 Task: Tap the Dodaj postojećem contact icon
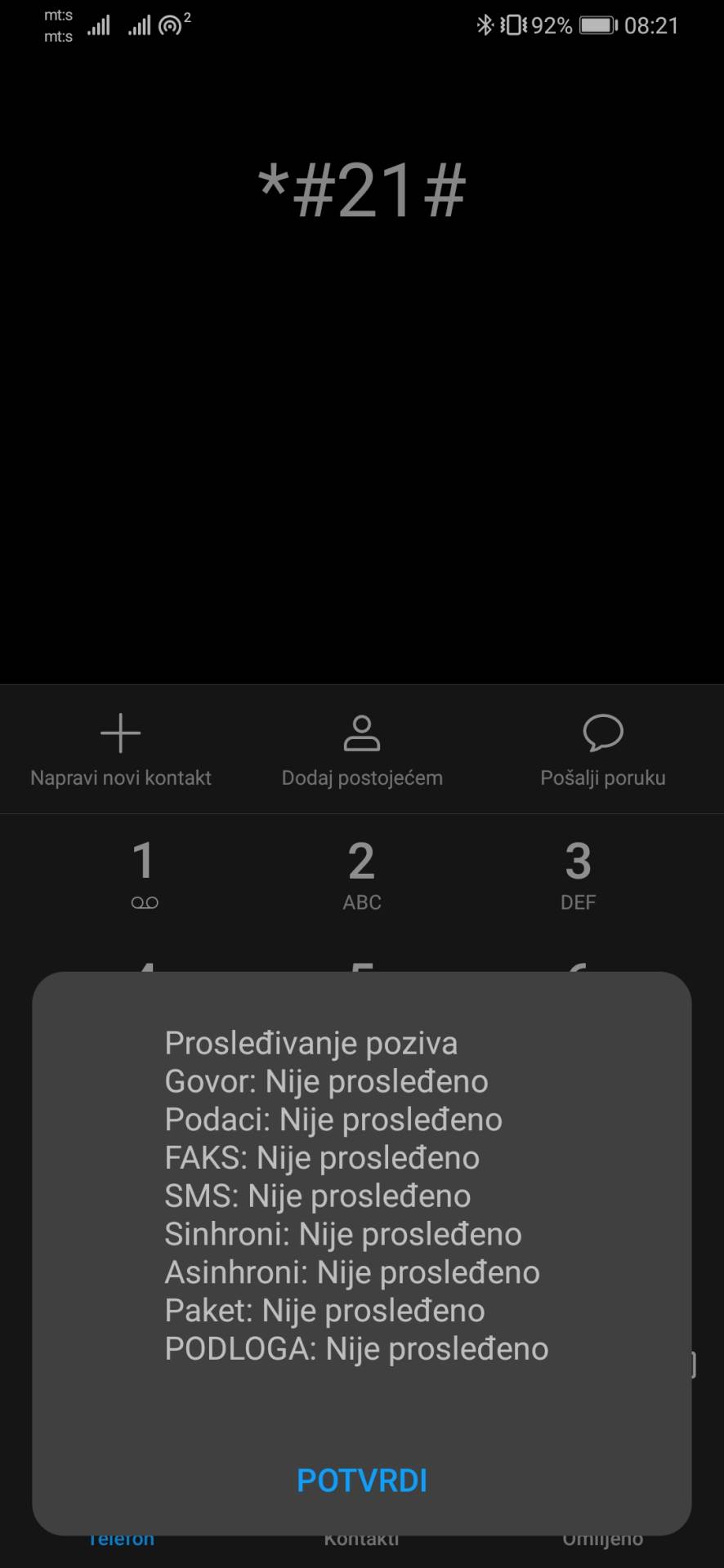click(362, 733)
